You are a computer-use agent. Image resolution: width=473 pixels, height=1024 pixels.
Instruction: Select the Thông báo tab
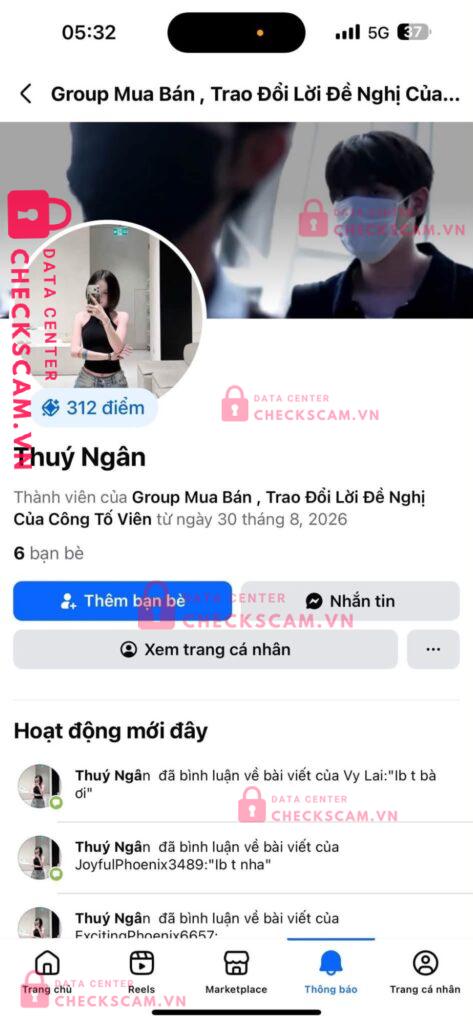pyautogui.click(x=331, y=972)
